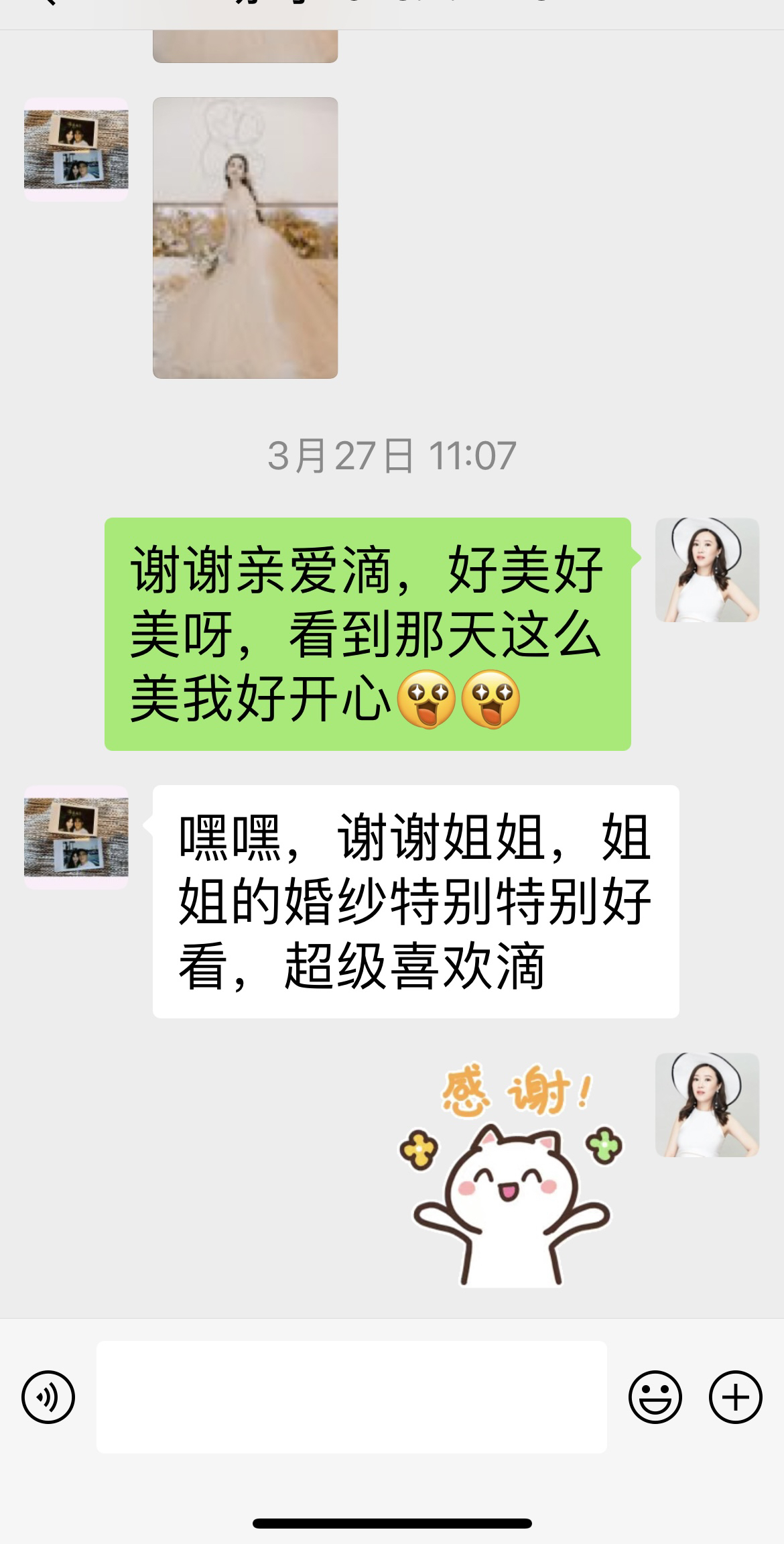Tap the voice message icon
The image size is (784, 1544).
click(48, 1398)
